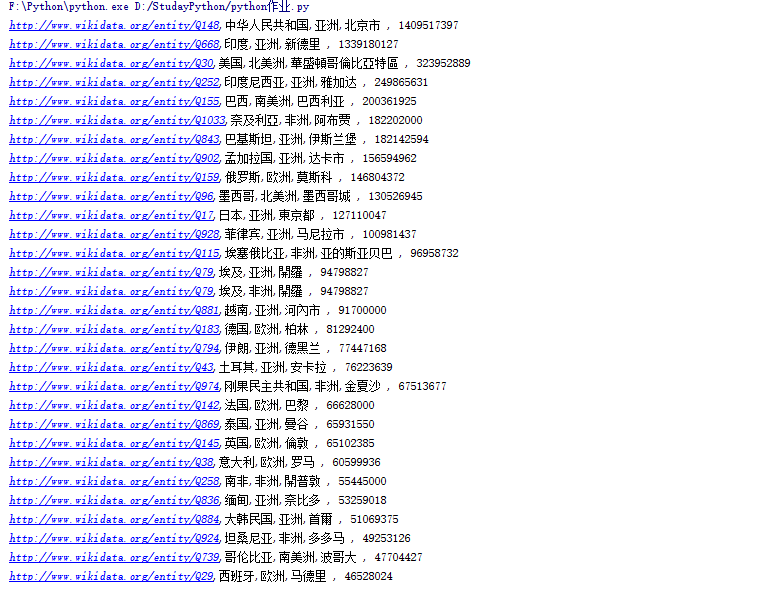Image resolution: width=757 pixels, height=589 pixels.
Task: Follow the Q17 link for 日本
Action: [x=111, y=215]
